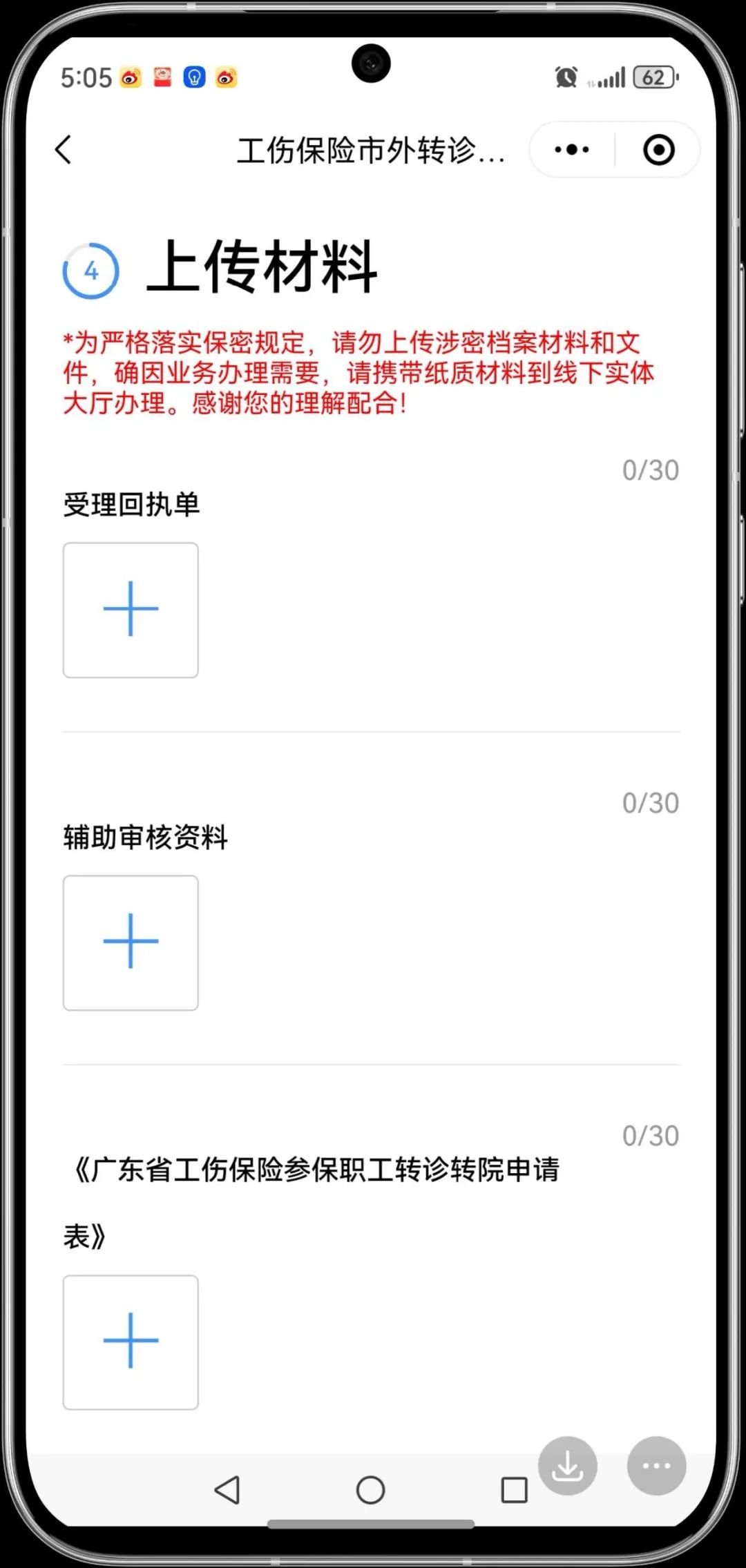
Task: Tap the circle button to exit the mini-program
Action: point(658,149)
